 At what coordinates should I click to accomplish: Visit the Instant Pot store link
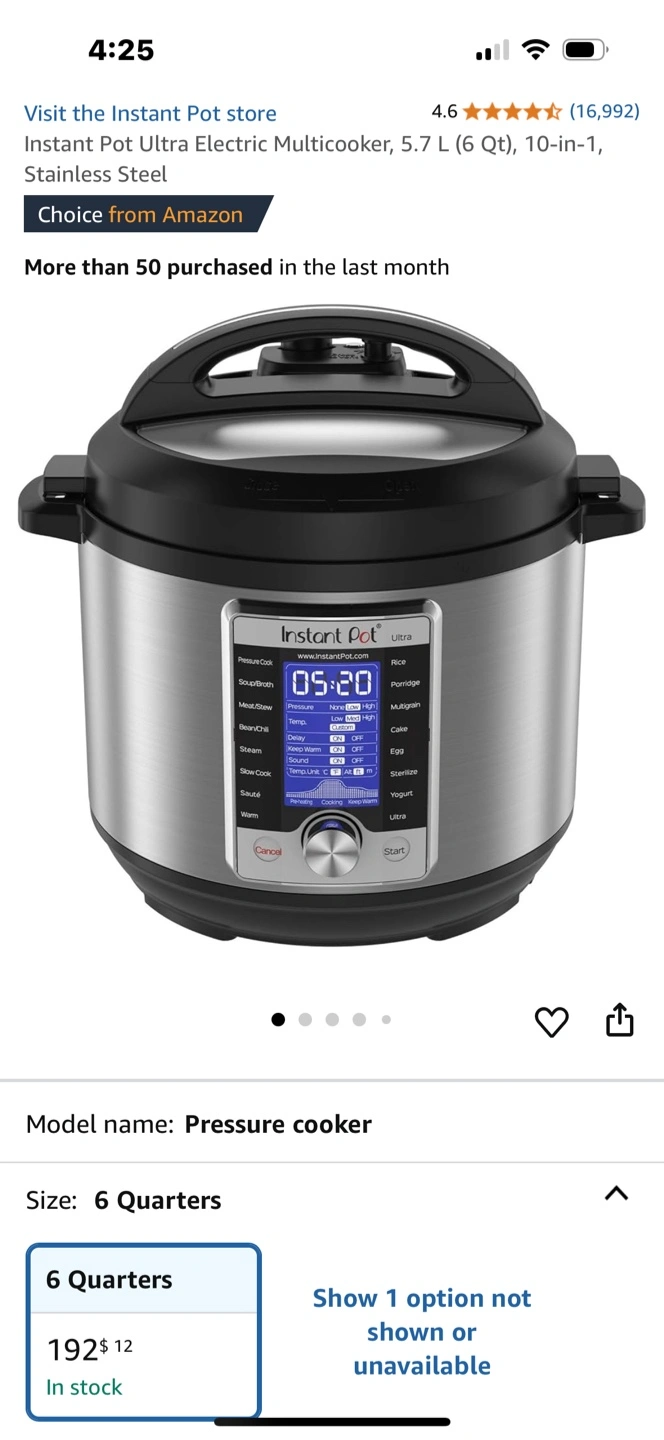pyautogui.click(x=150, y=113)
